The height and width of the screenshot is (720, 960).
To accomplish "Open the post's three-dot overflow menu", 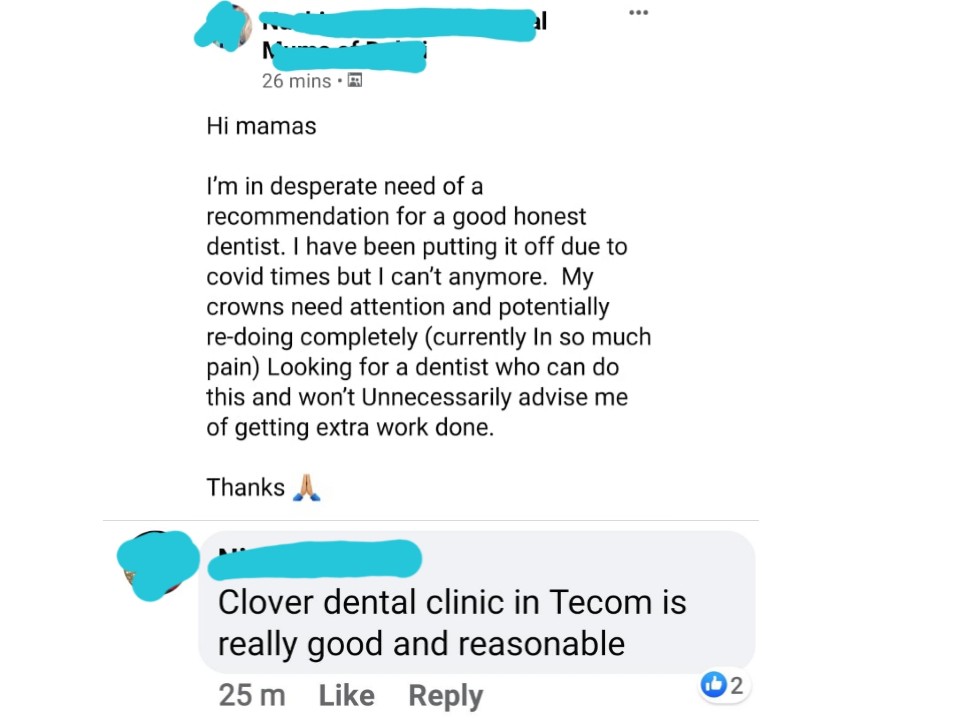I will pos(638,13).
